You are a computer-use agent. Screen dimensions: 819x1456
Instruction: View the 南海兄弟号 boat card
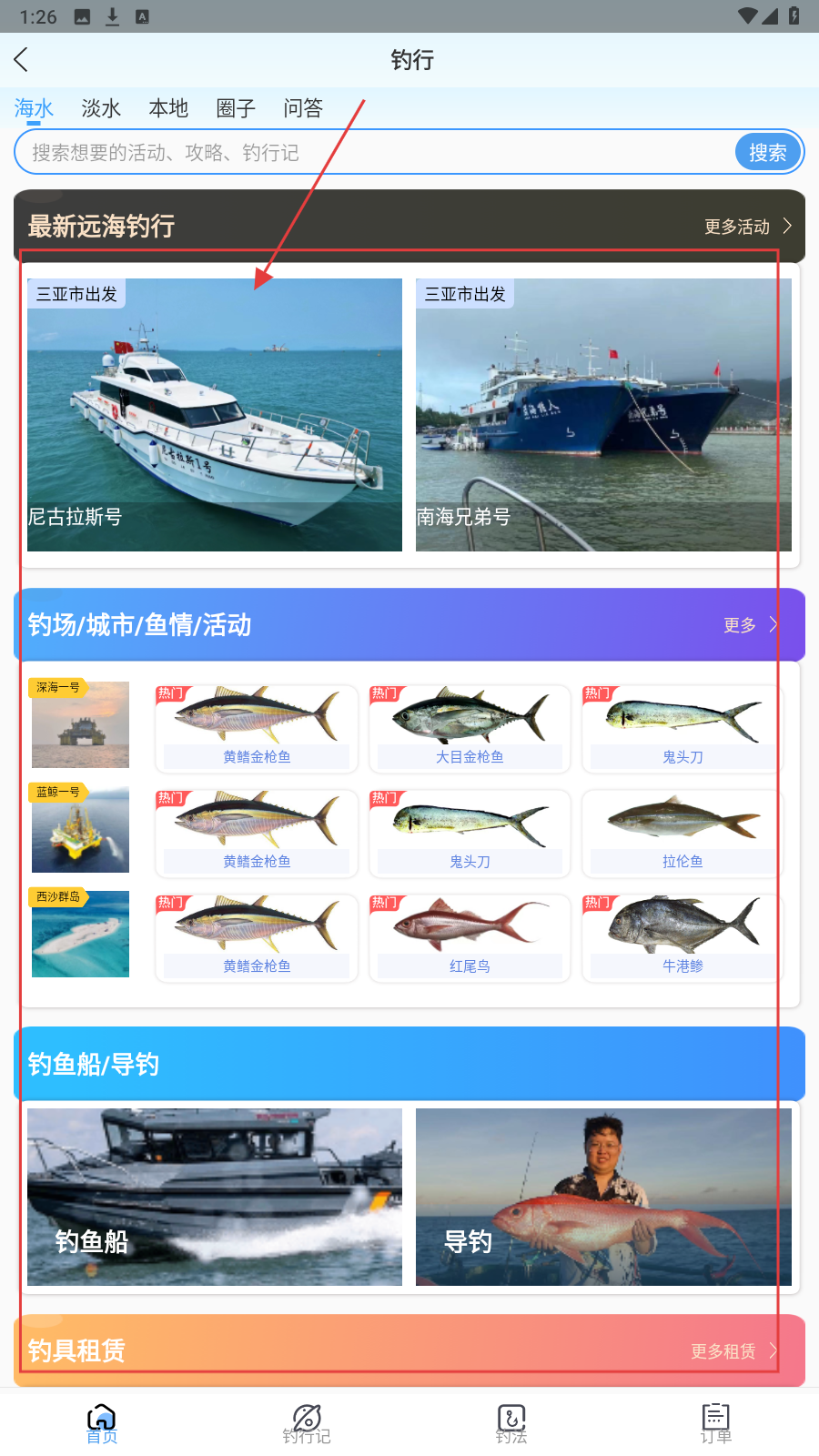point(603,415)
